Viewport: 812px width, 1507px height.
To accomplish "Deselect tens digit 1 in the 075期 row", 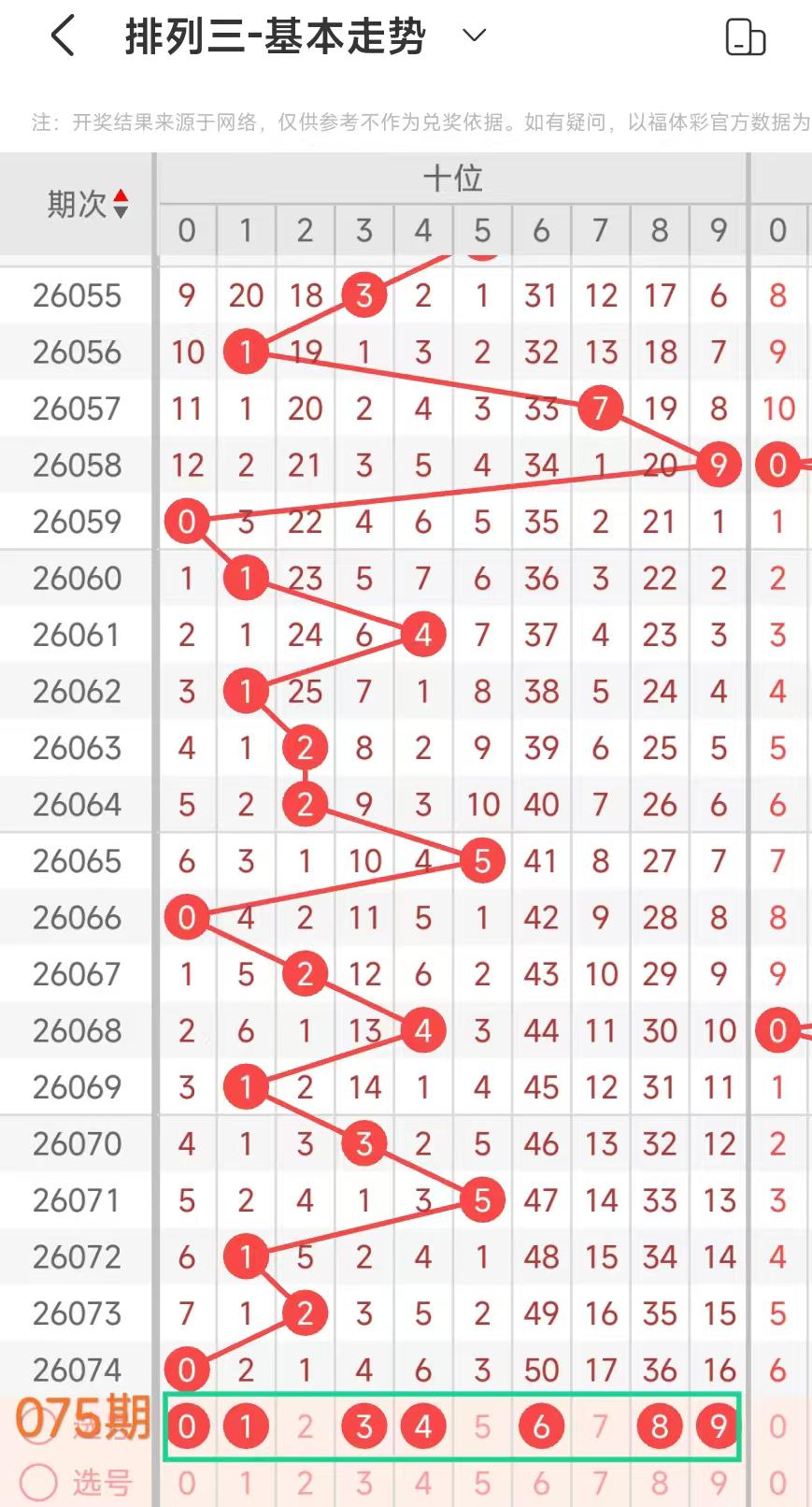I will point(246,1427).
